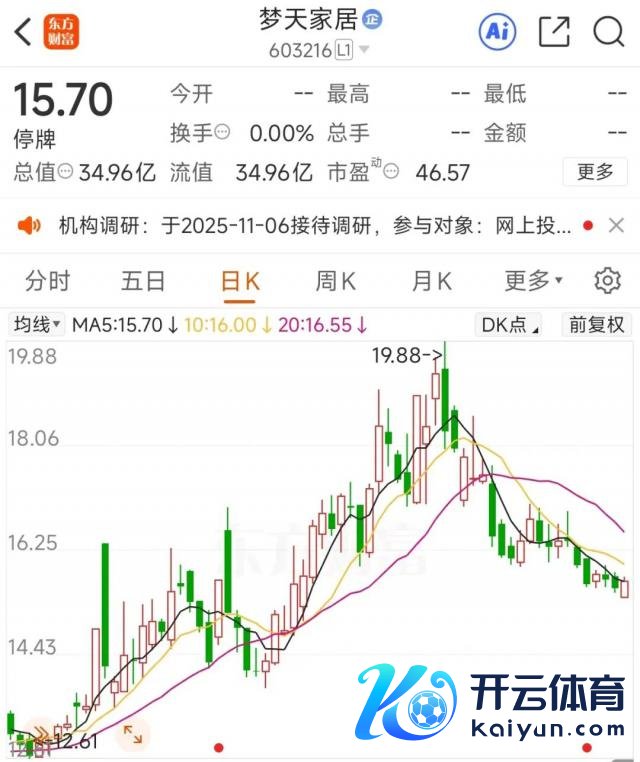
Task: Tap the DK点 option
Action: point(510,324)
